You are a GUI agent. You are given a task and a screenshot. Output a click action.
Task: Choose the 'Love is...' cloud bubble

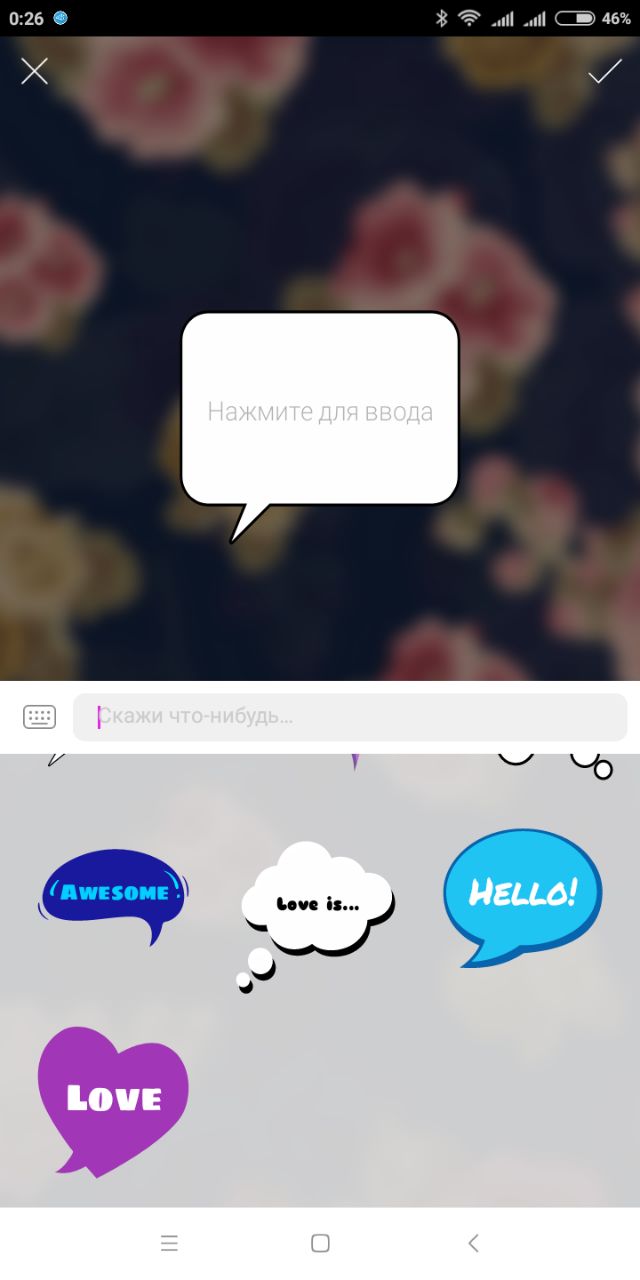[318, 902]
